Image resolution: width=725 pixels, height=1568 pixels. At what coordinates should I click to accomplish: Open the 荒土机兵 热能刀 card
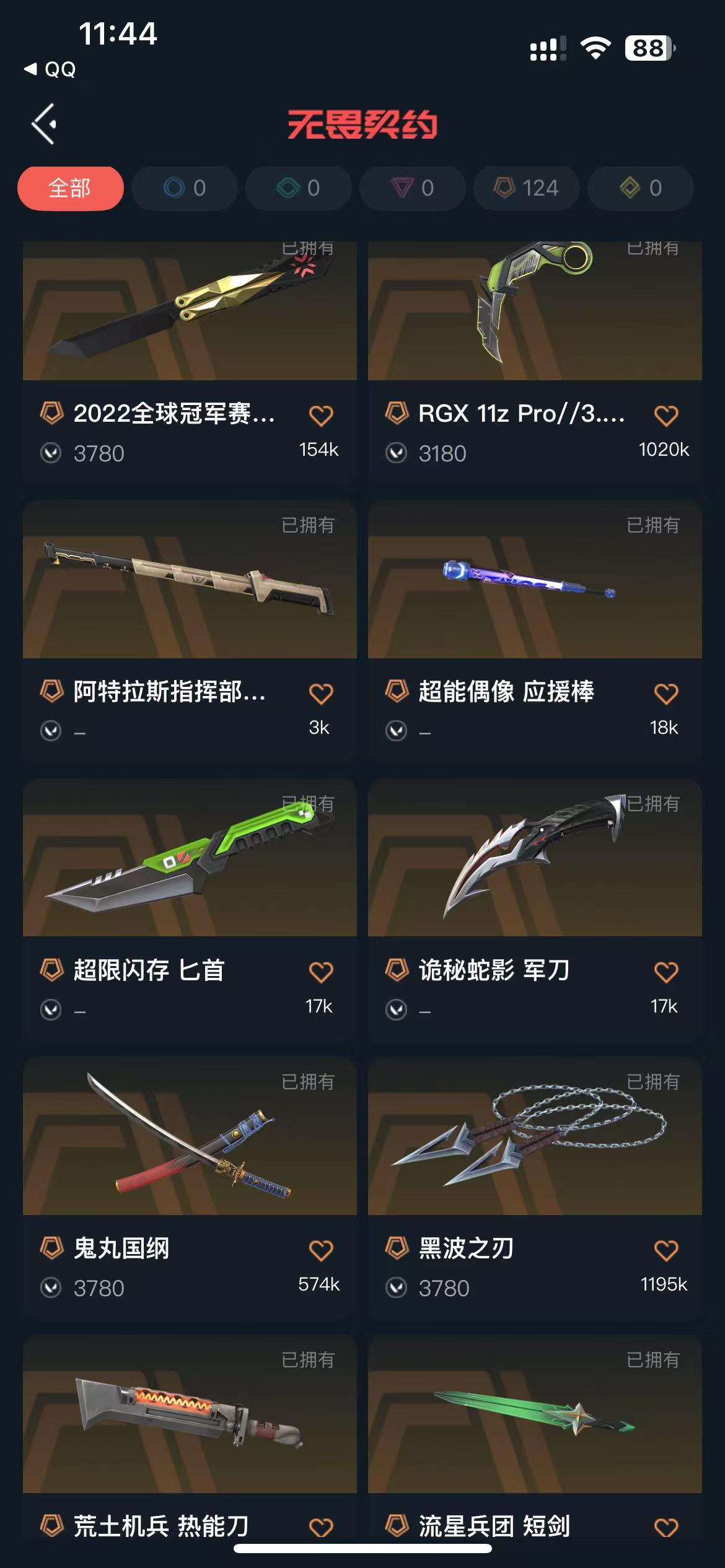190,1424
